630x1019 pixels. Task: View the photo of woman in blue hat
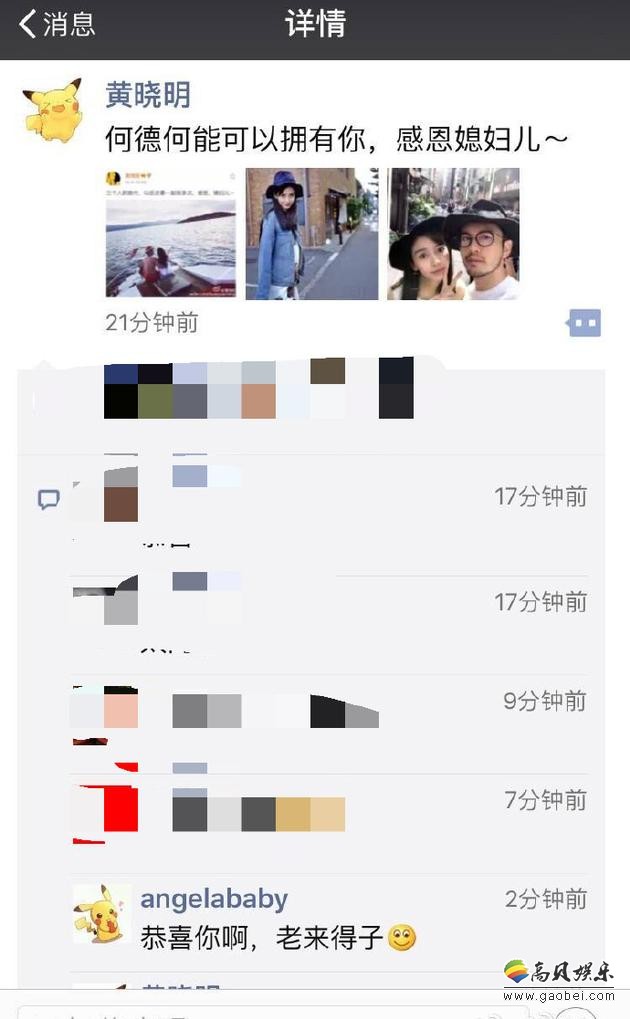[312, 234]
